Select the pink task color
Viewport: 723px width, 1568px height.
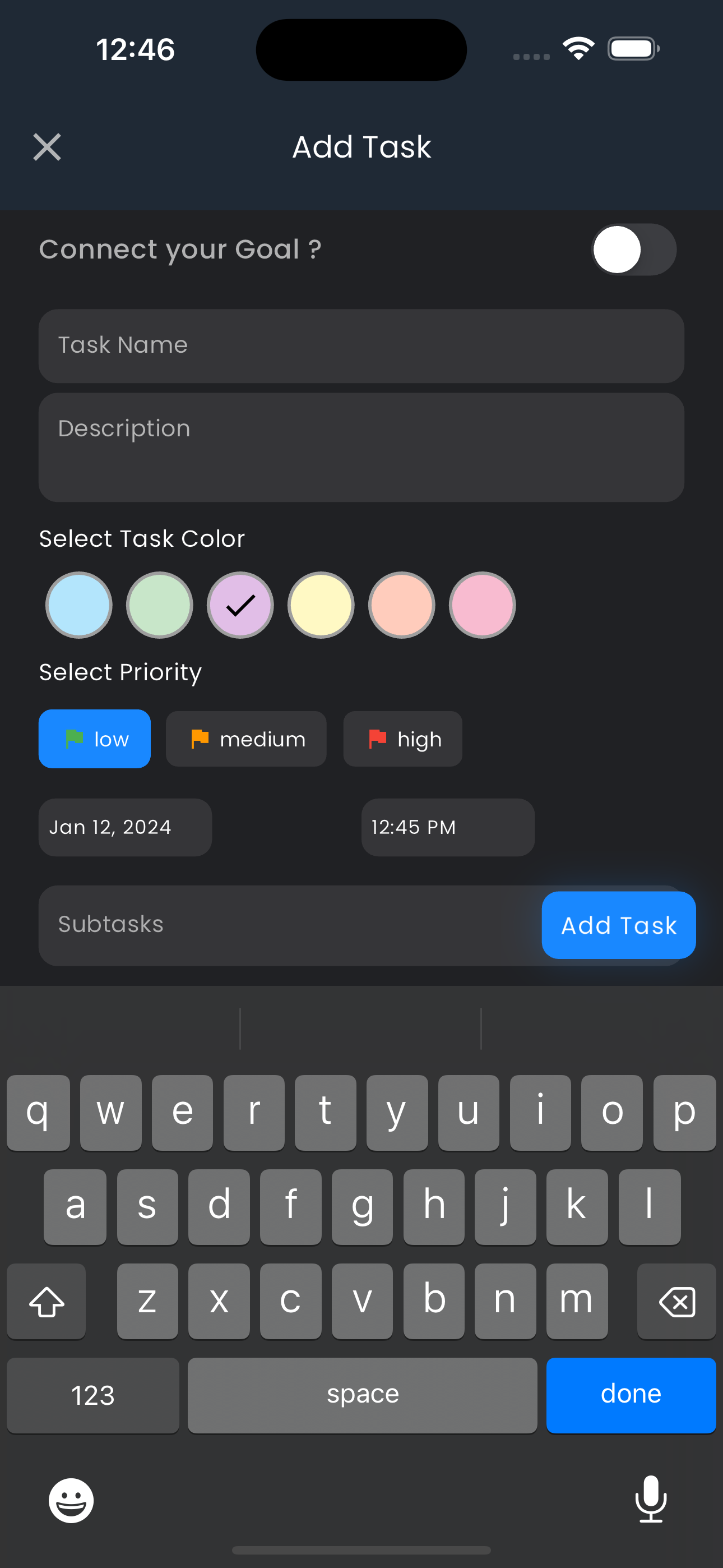tap(482, 605)
